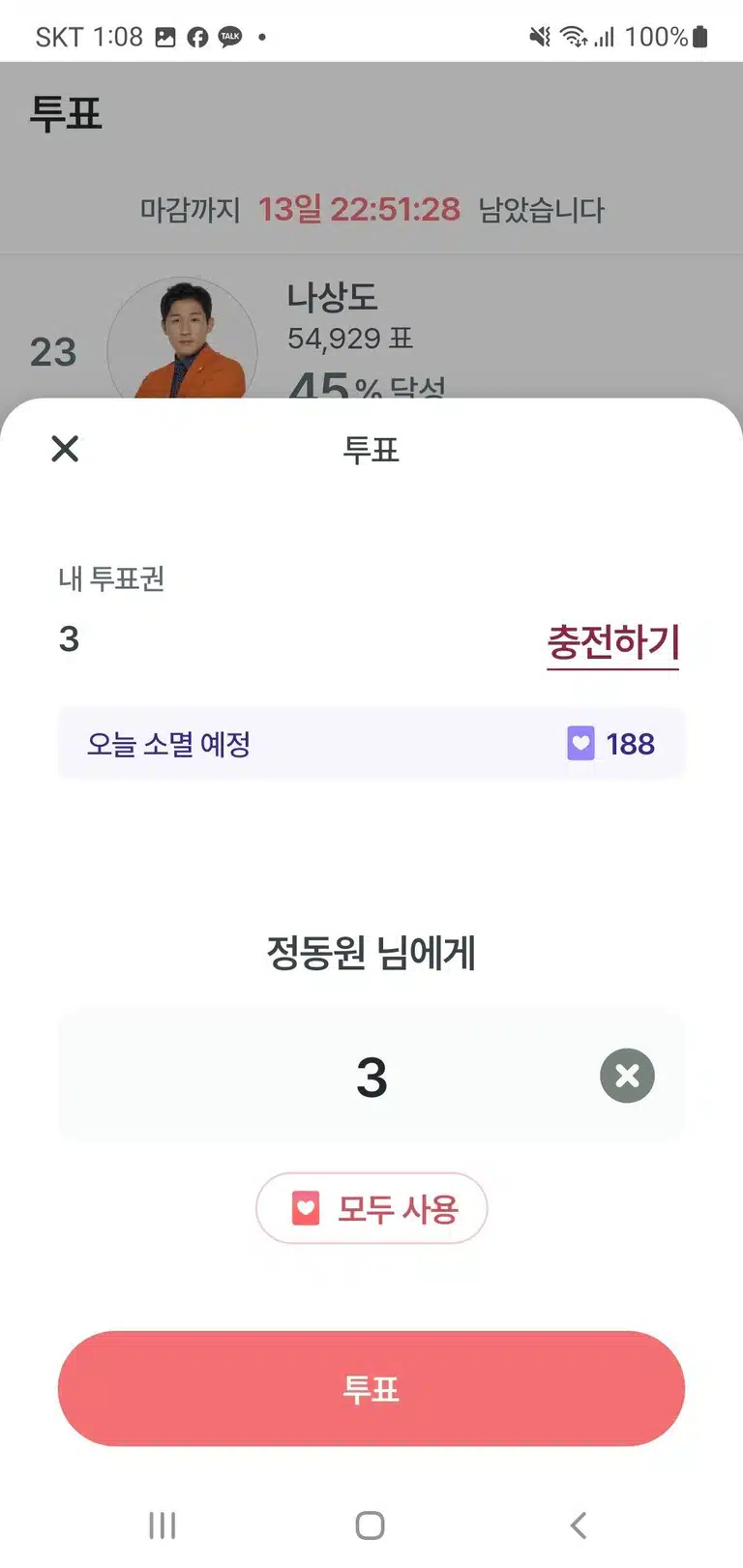Screen dimensions: 743x1568
Task: View 오늘 소멸 예정 expiring hearts
Action: point(371,744)
